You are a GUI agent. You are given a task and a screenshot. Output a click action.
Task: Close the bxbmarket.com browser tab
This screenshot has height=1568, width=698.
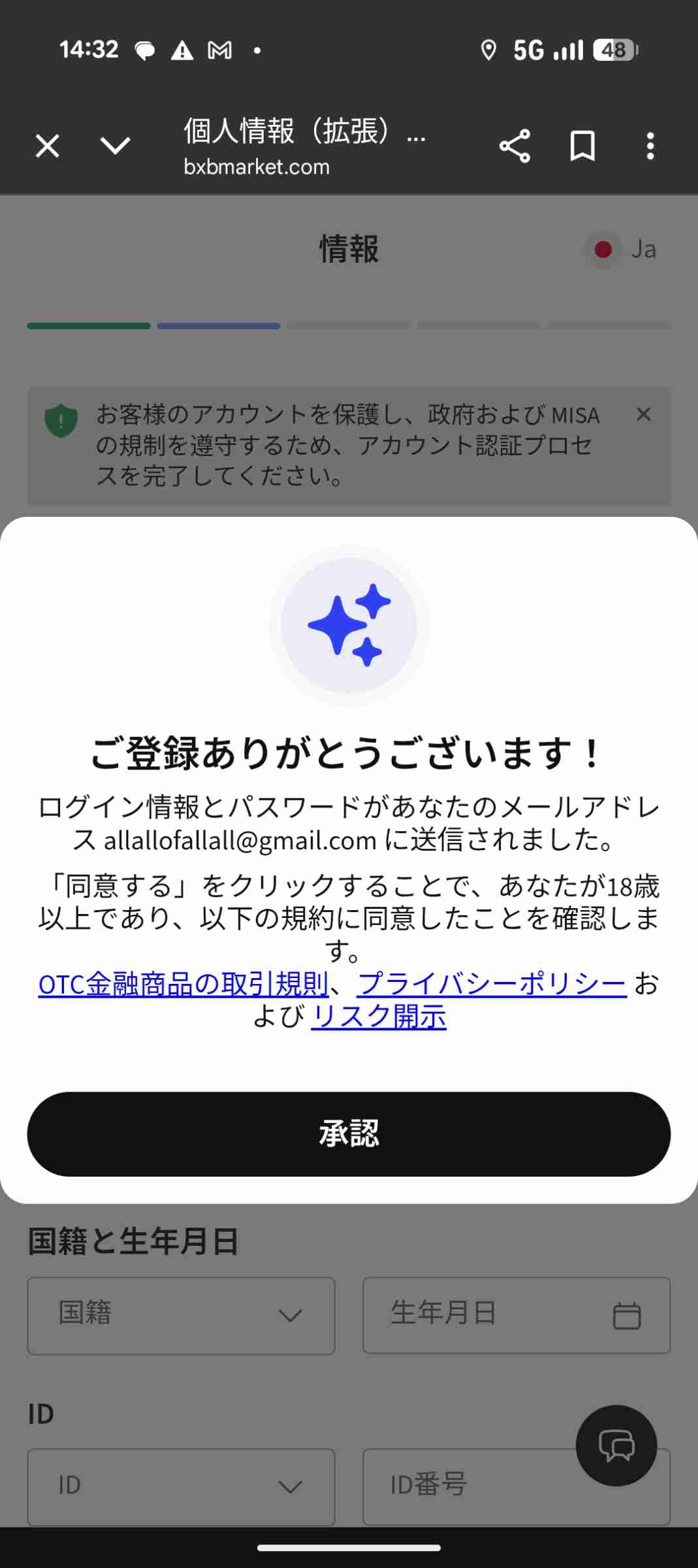(46, 146)
